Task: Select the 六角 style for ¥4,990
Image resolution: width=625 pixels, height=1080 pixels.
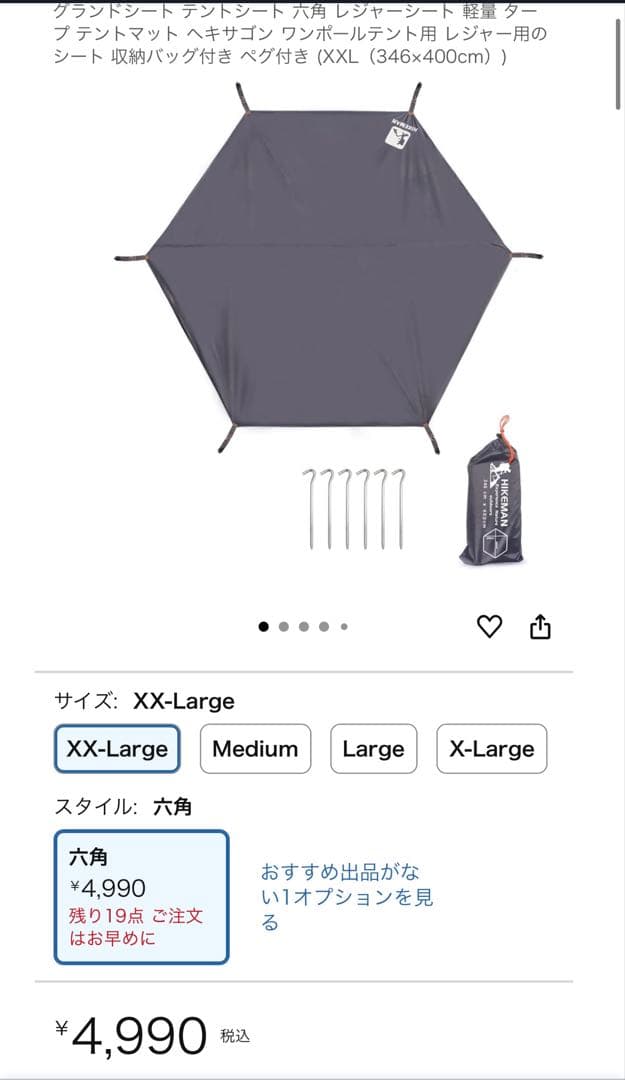Action: click(x=141, y=897)
